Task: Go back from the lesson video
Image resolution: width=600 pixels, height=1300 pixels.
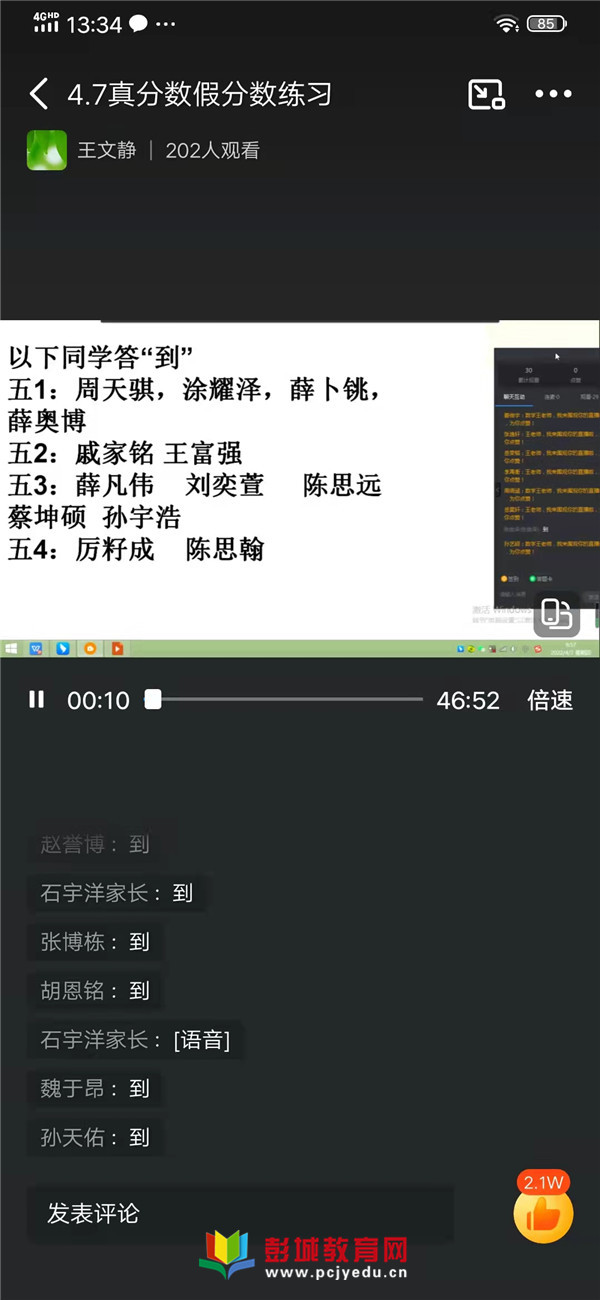Action: coord(38,95)
